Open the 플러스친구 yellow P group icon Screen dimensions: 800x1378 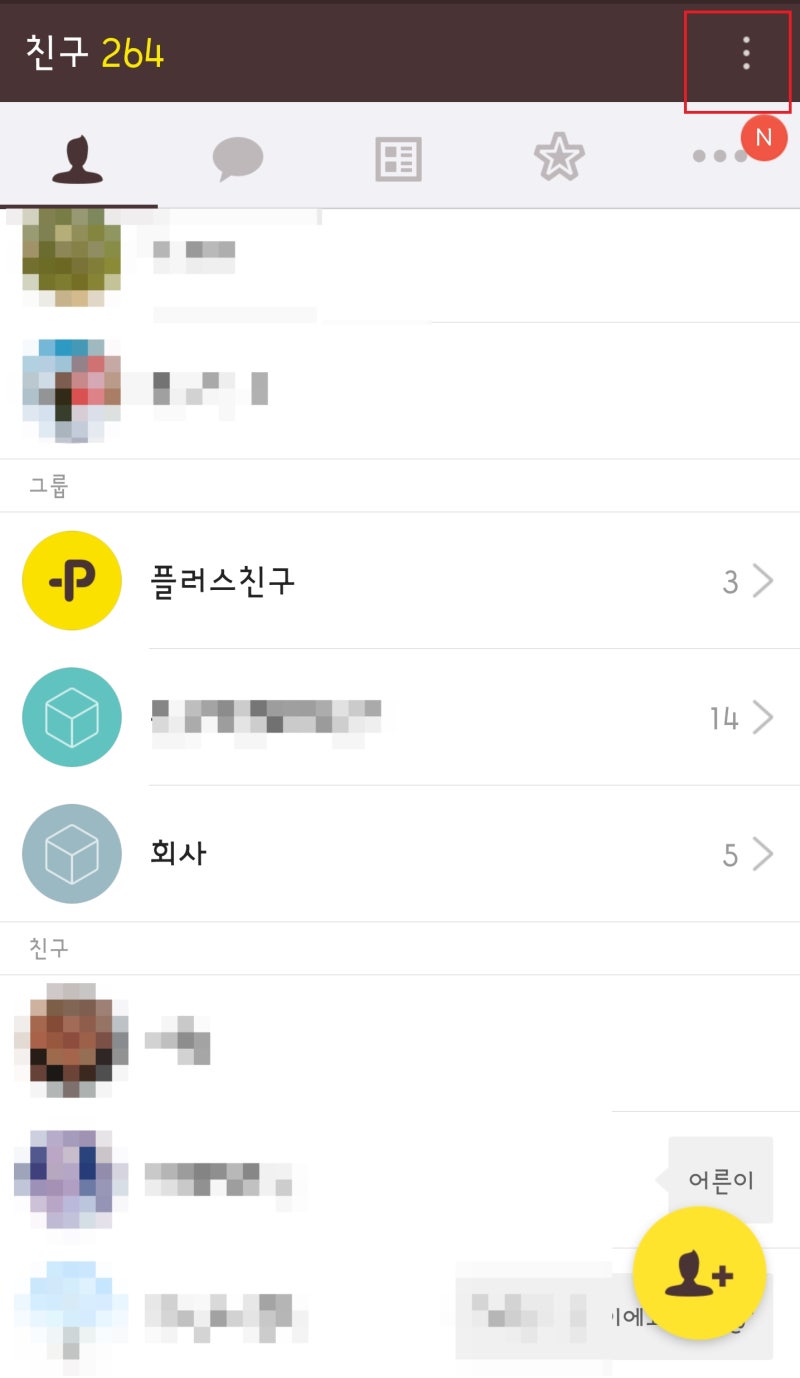[71, 580]
